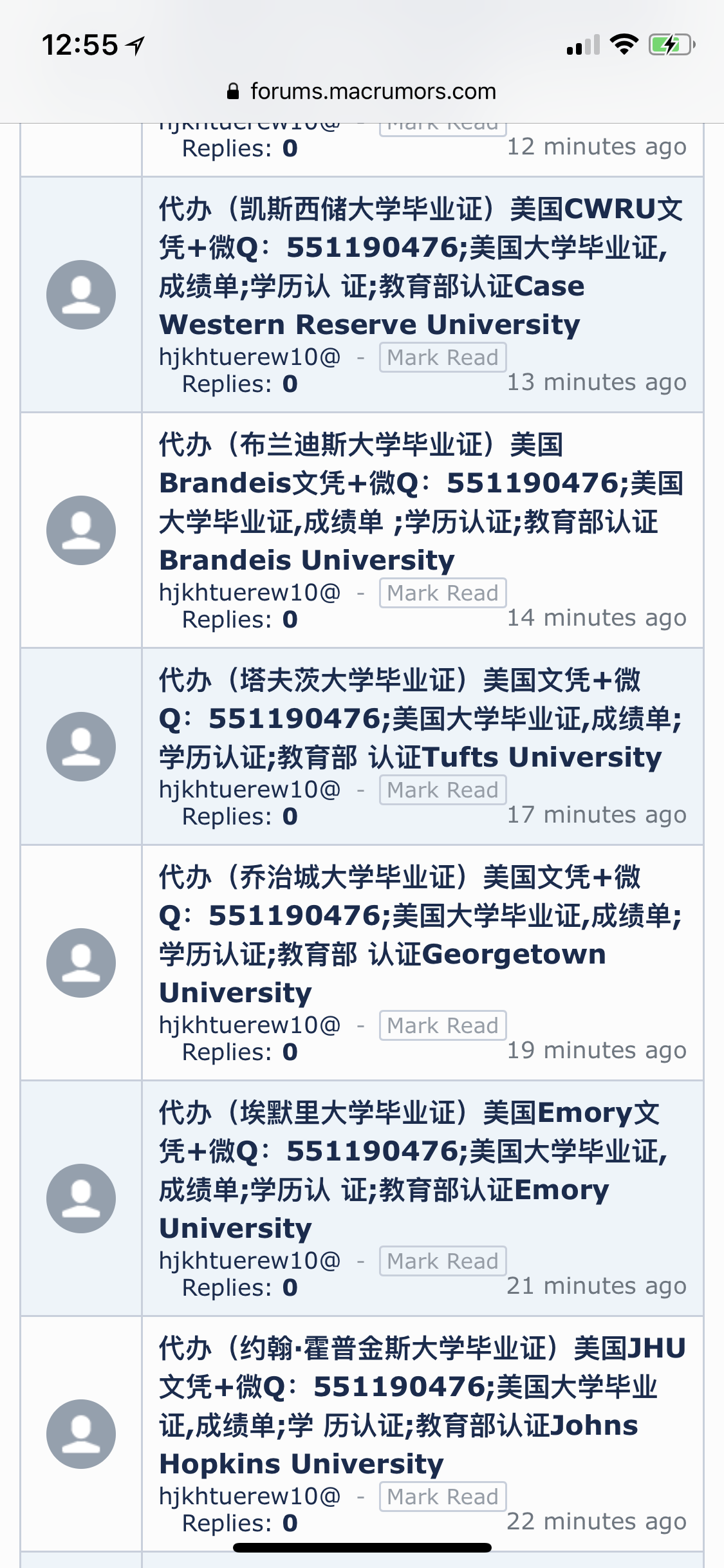Mark the Brandeis thread as read

(x=443, y=593)
